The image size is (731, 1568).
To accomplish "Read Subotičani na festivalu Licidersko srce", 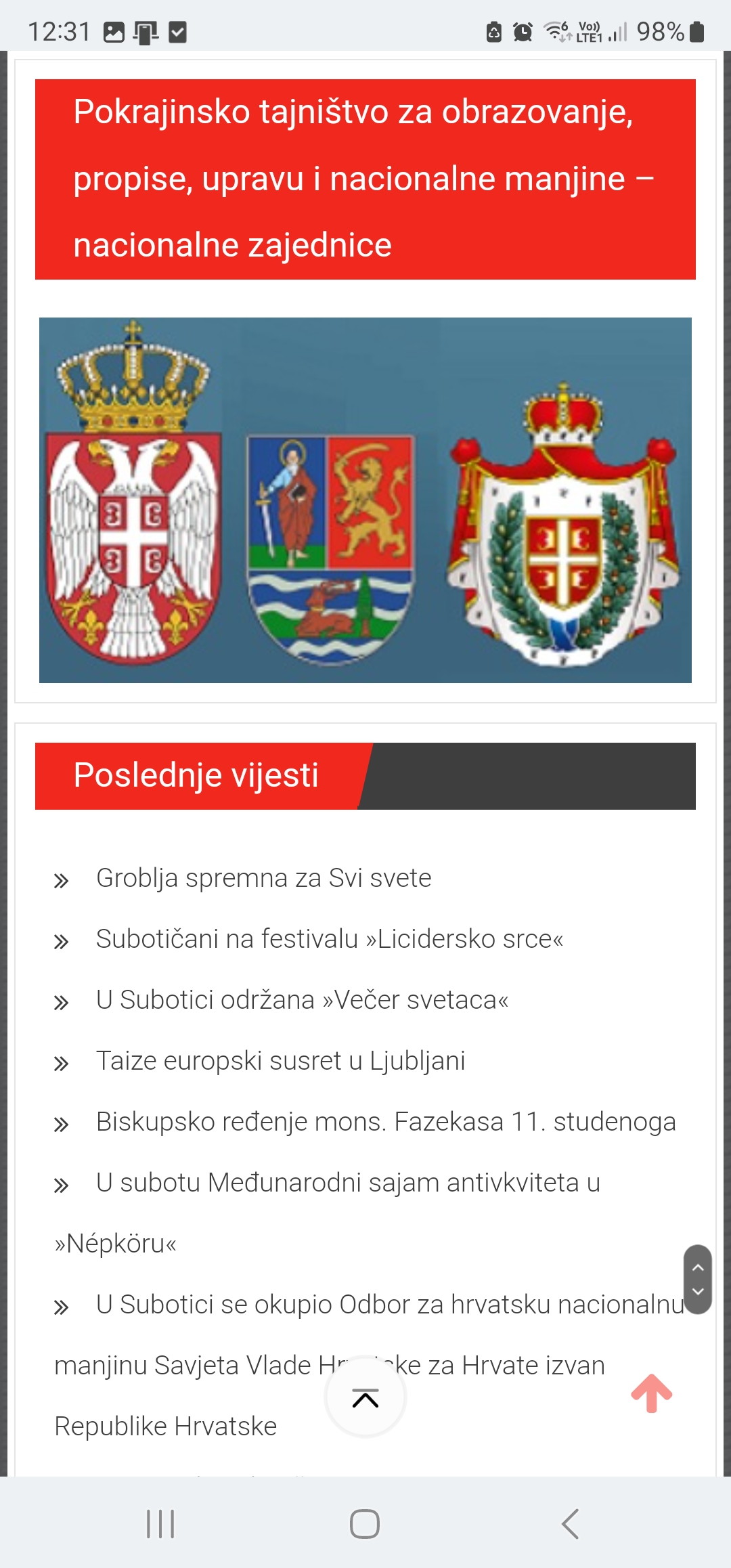I will [x=330, y=939].
